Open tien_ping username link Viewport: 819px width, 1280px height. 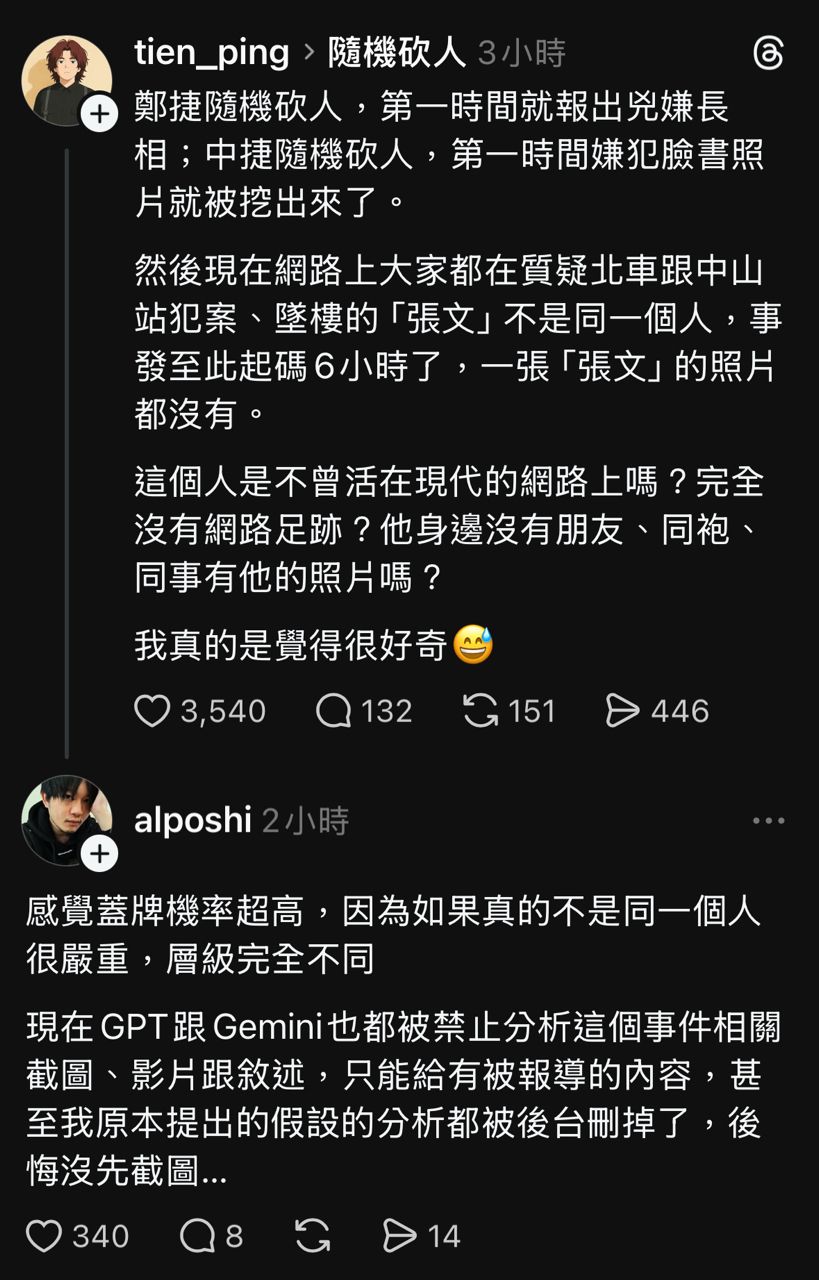coord(211,53)
